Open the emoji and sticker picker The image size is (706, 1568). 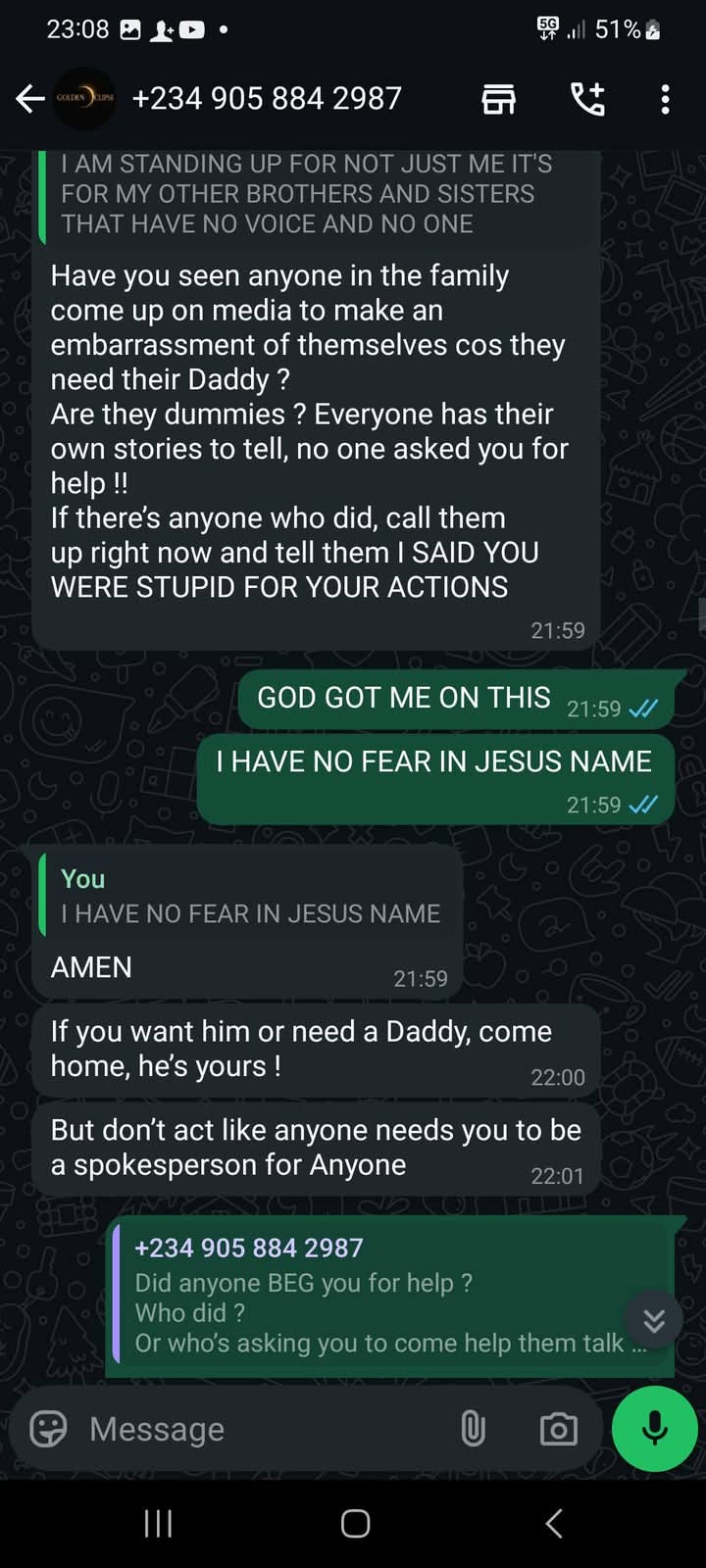click(x=48, y=1429)
